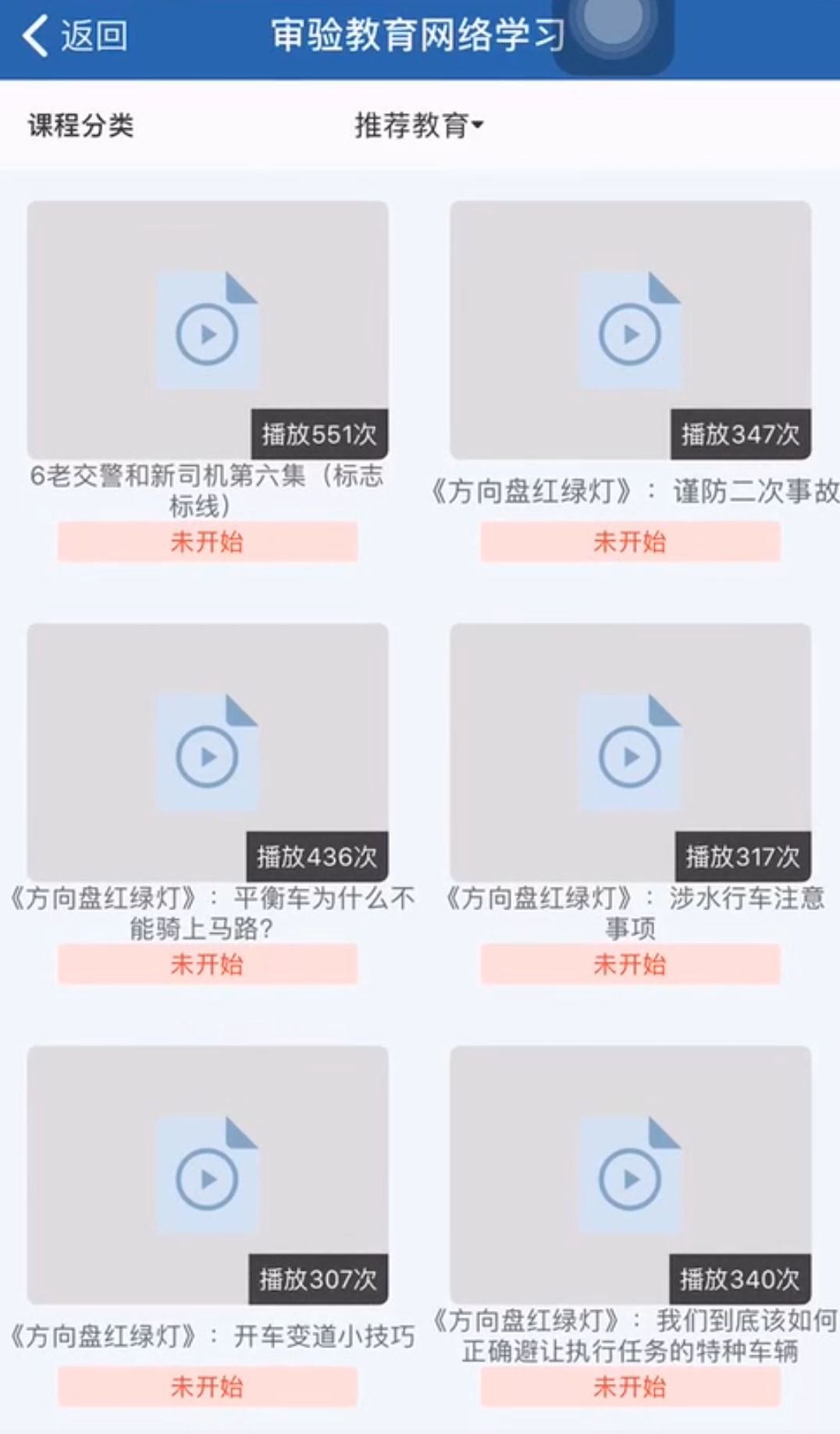Play the 平衡车为什么不能骑上马路 video

tap(207, 753)
